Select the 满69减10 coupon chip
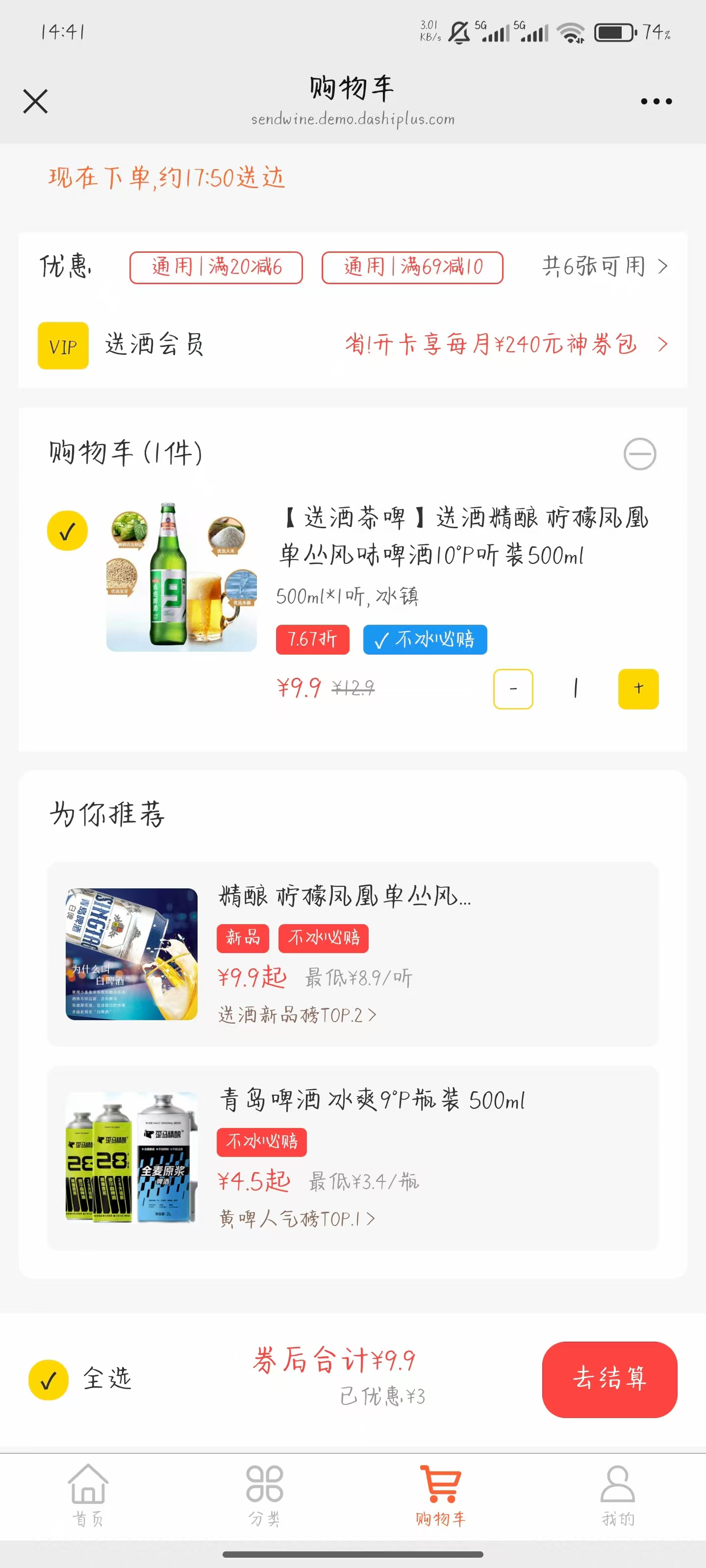The image size is (706, 1568). [x=412, y=267]
